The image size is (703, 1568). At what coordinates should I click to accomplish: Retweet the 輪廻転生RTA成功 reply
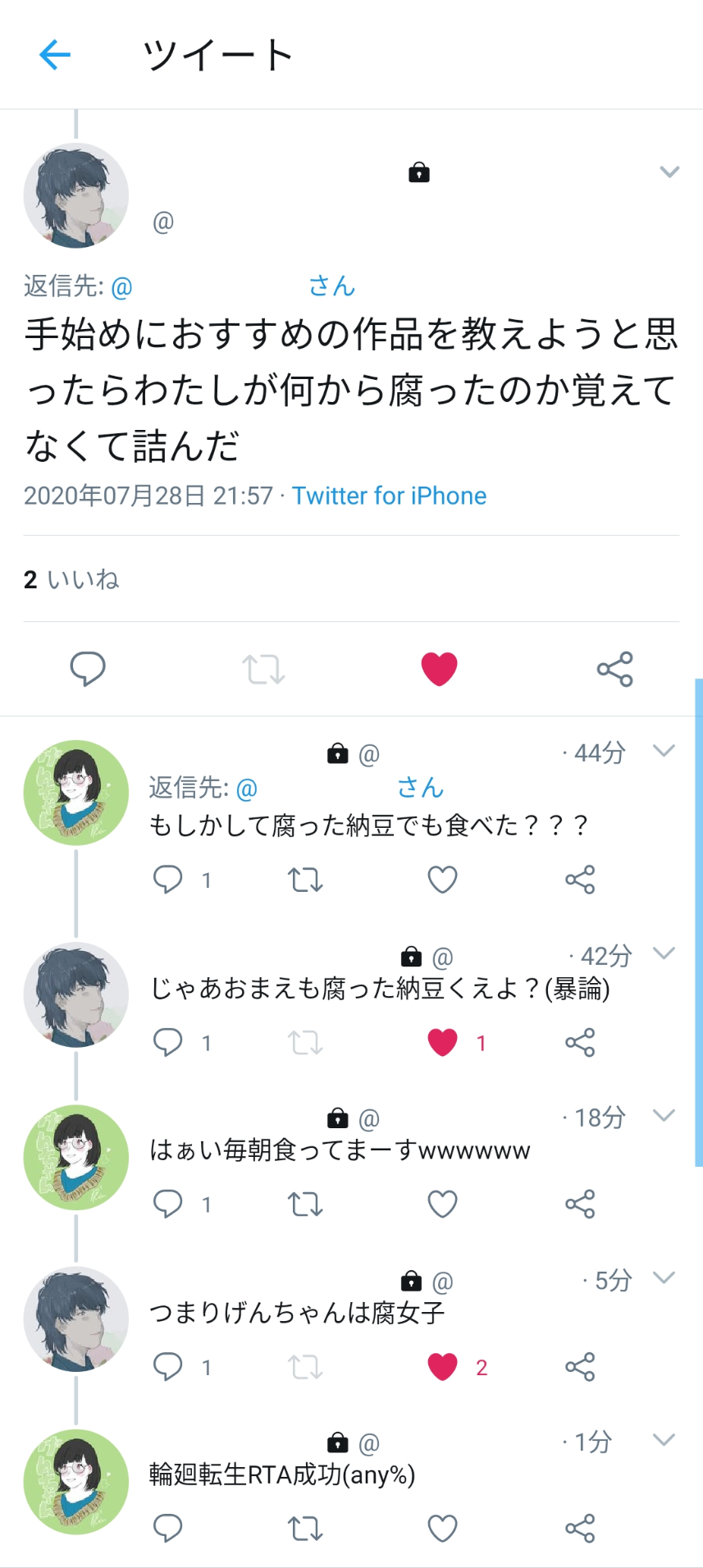pyautogui.click(x=305, y=1529)
